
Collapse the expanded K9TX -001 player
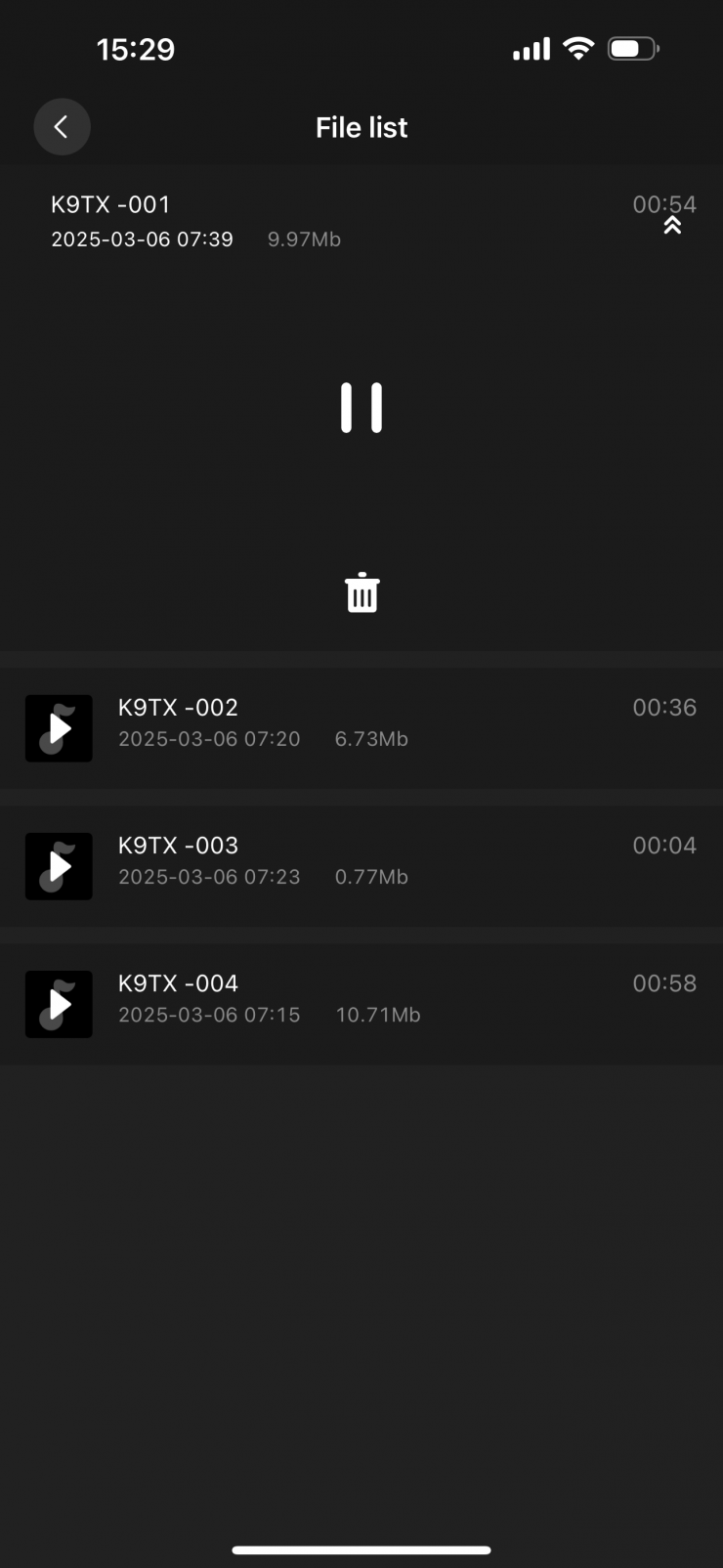[672, 226]
